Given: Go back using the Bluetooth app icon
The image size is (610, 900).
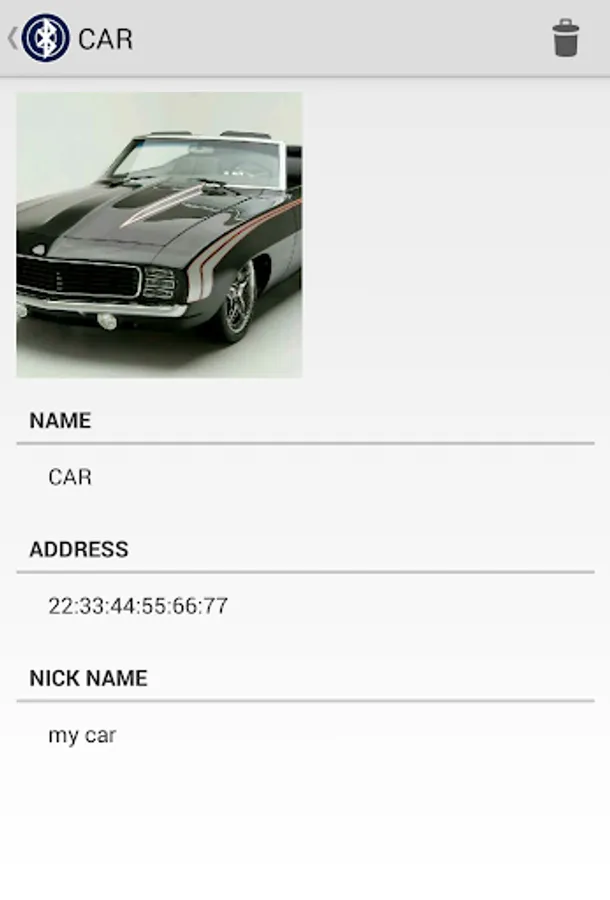Looking at the screenshot, I should pos(44,38).
